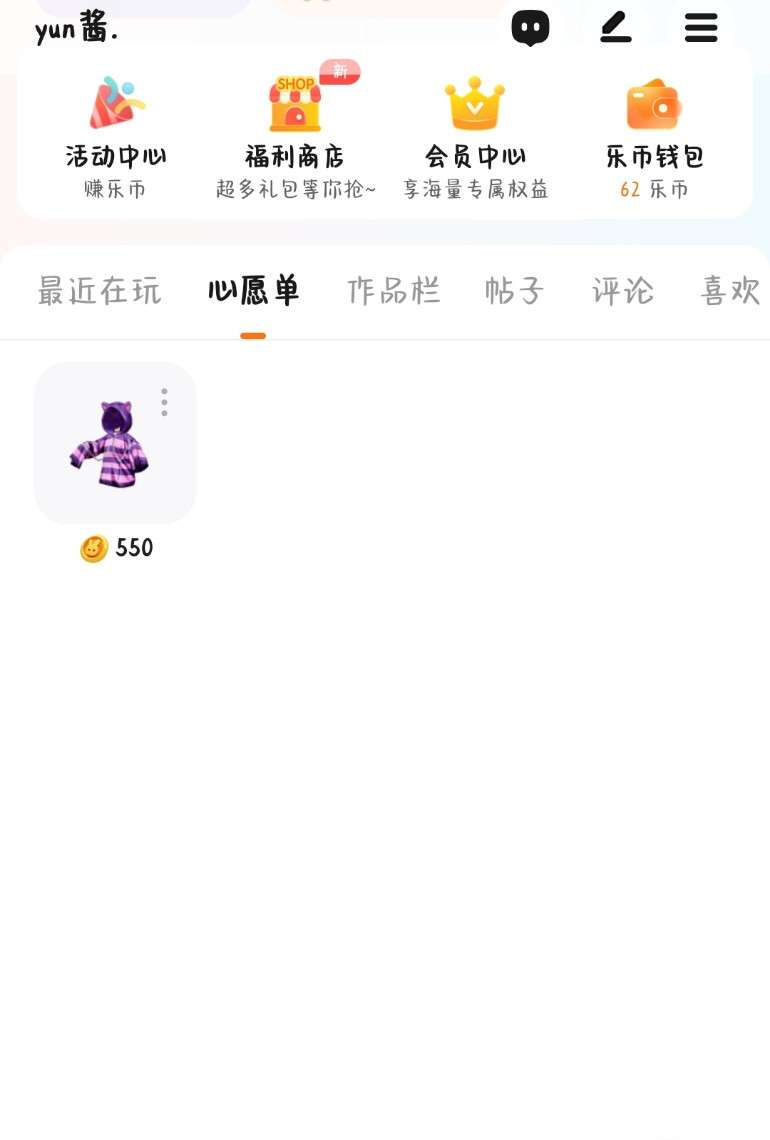View the 评论 tab

[x=622, y=291]
